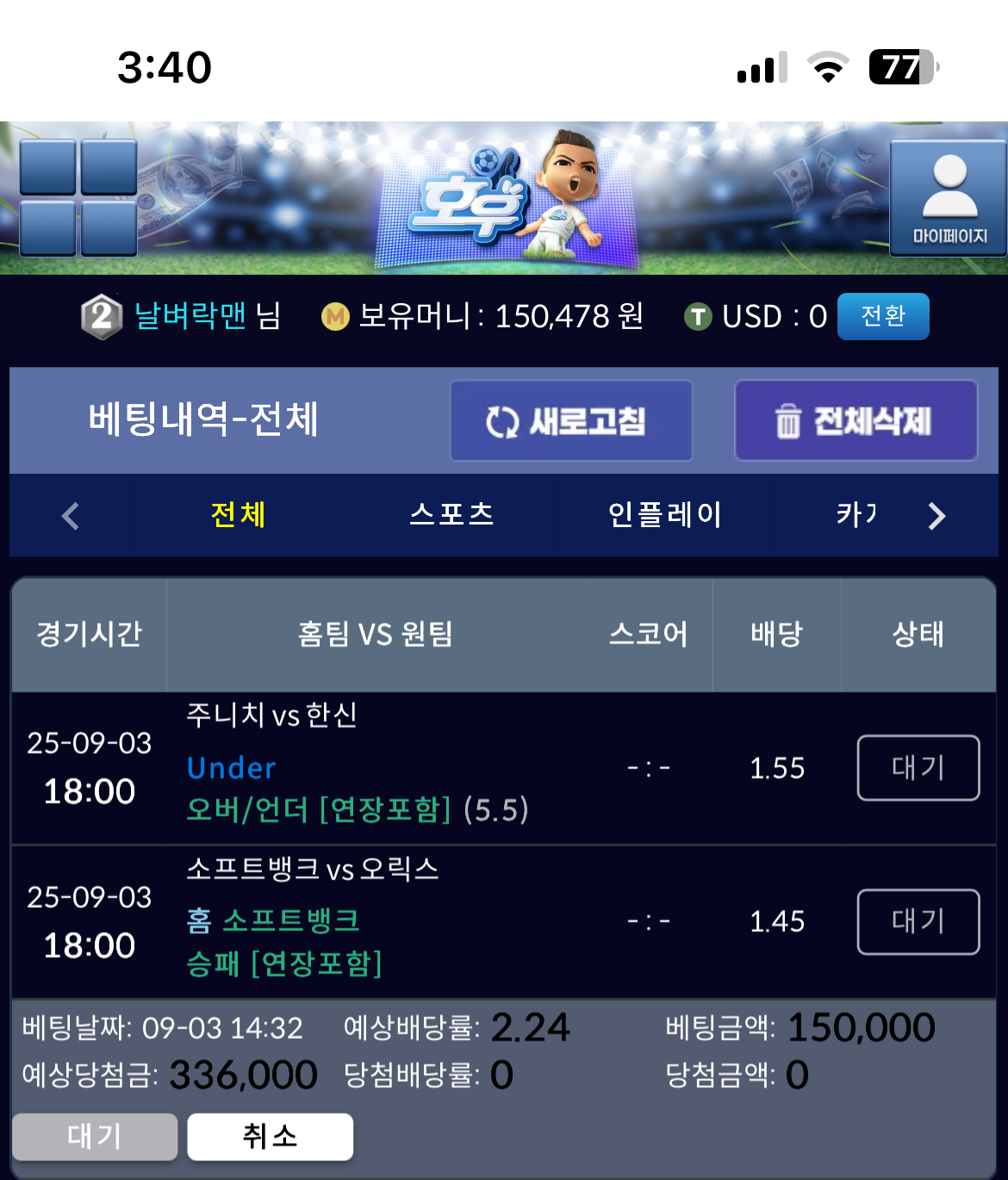
Task: Tap the 대기 button beside 취소
Action: [x=95, y=1136]
